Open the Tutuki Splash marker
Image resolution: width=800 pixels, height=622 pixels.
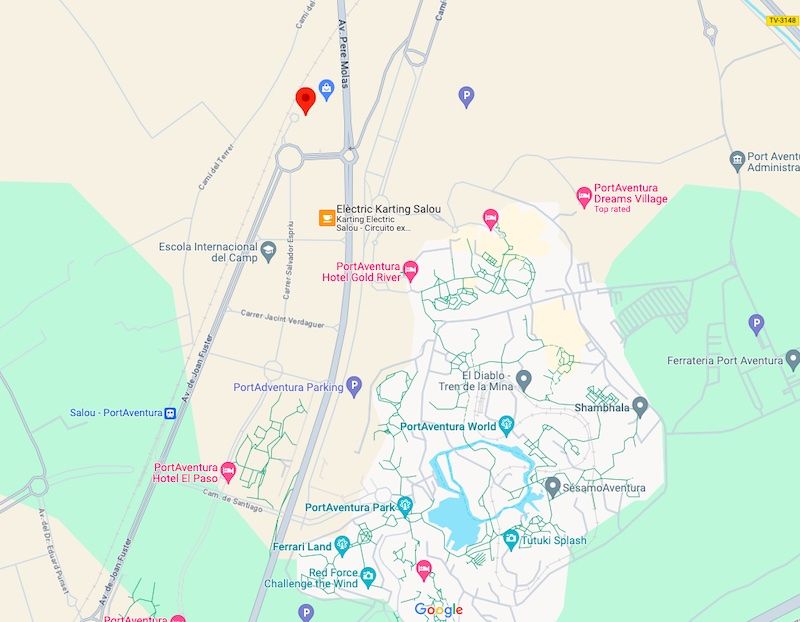coord(511,540)
